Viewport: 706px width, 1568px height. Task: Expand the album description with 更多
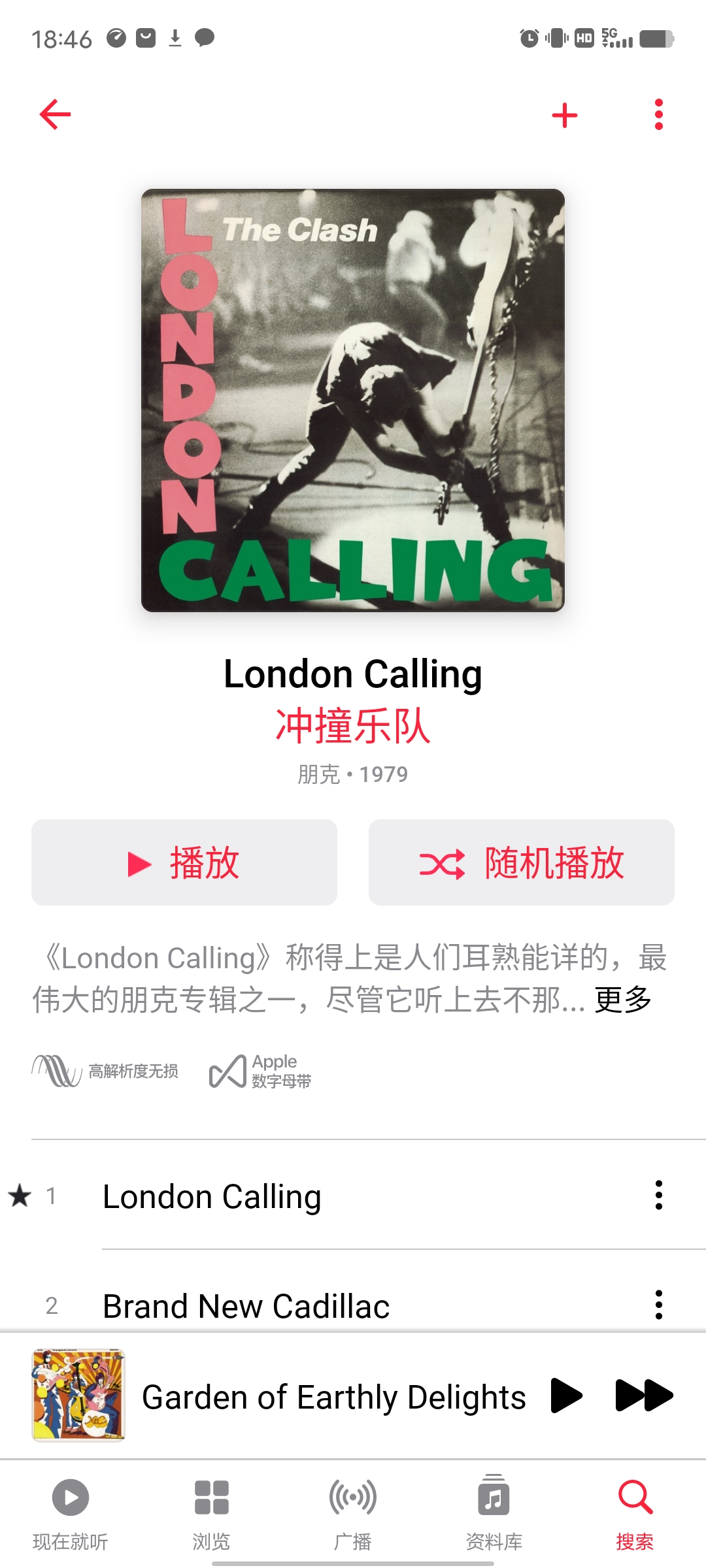point(623,1000)
